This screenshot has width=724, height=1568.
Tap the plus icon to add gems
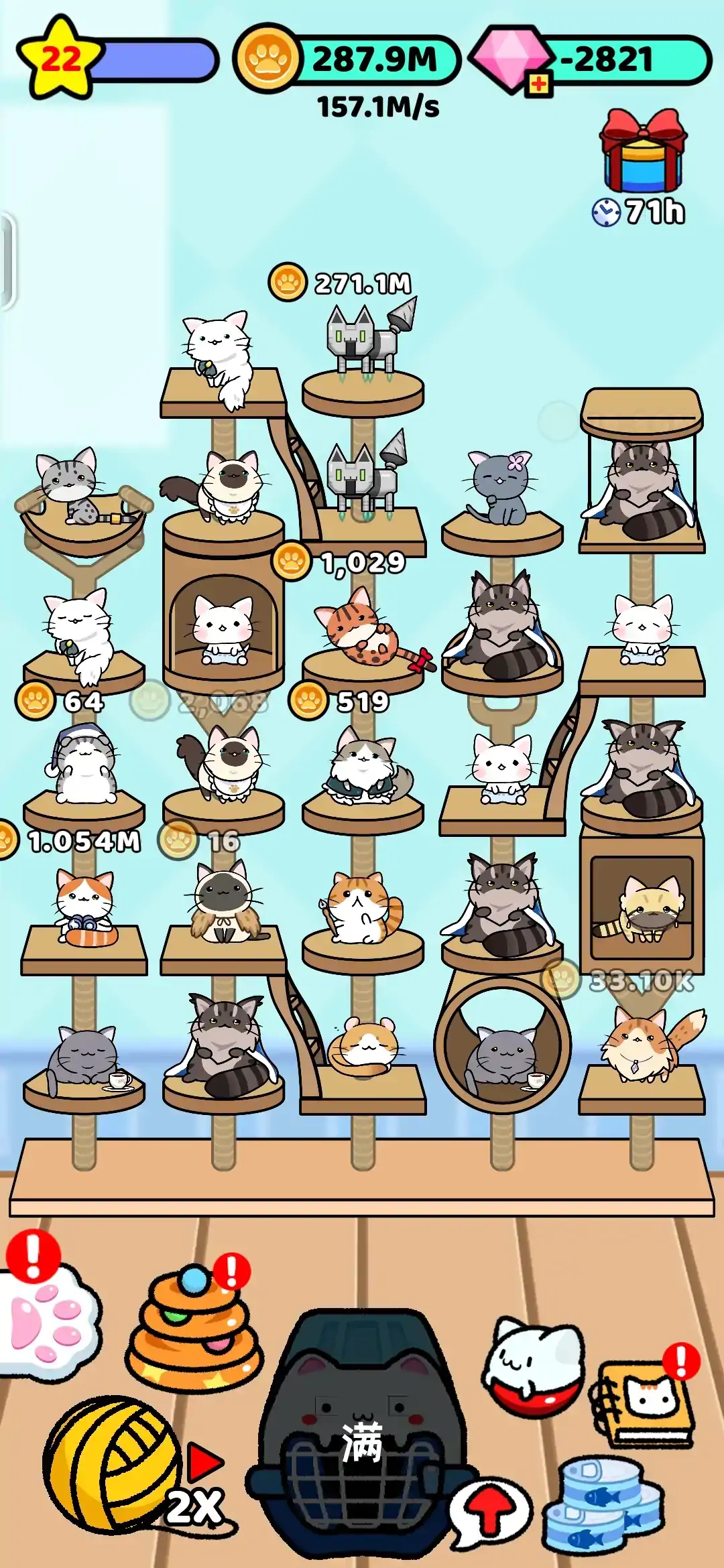coord(539,84)
